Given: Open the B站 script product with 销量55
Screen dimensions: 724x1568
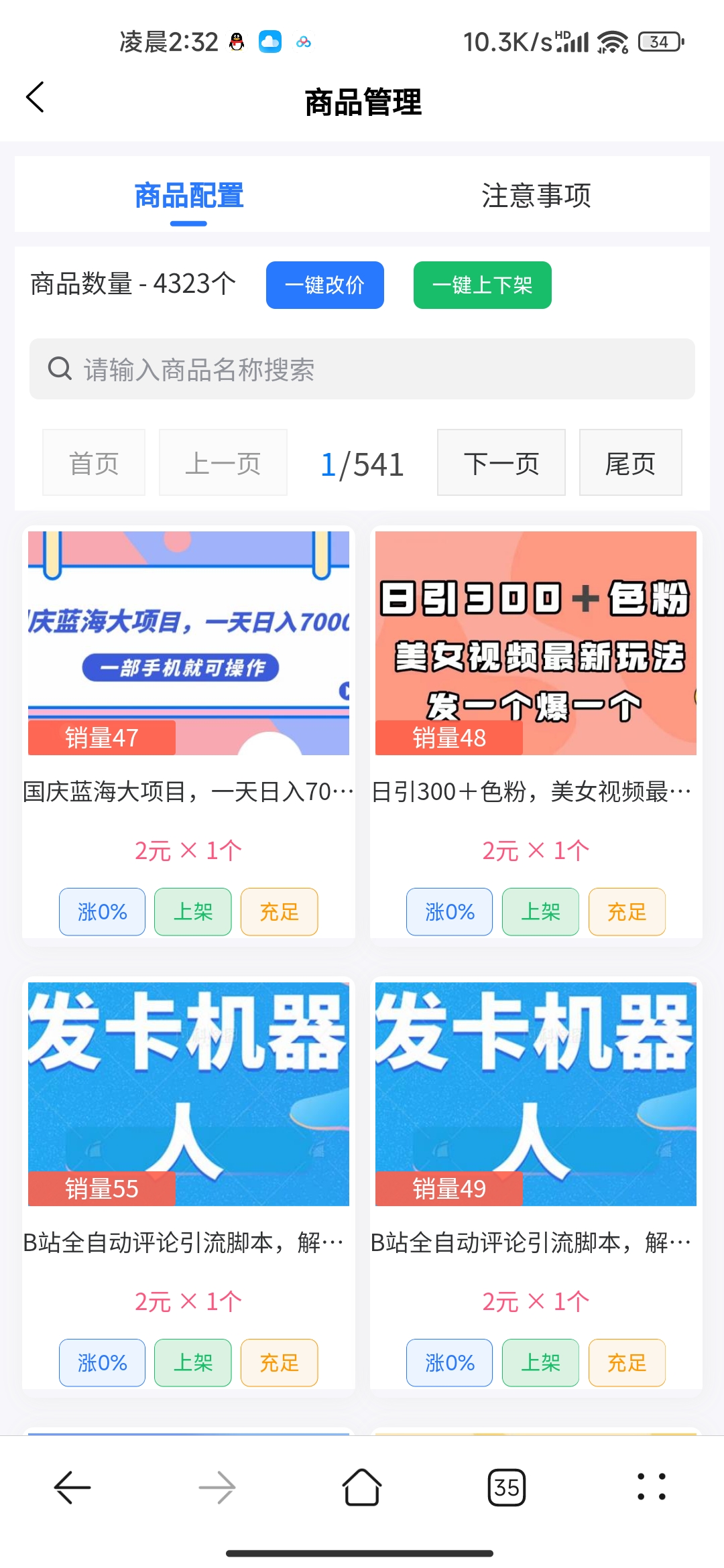Looking at the screenshot, I should point(188,1094).
